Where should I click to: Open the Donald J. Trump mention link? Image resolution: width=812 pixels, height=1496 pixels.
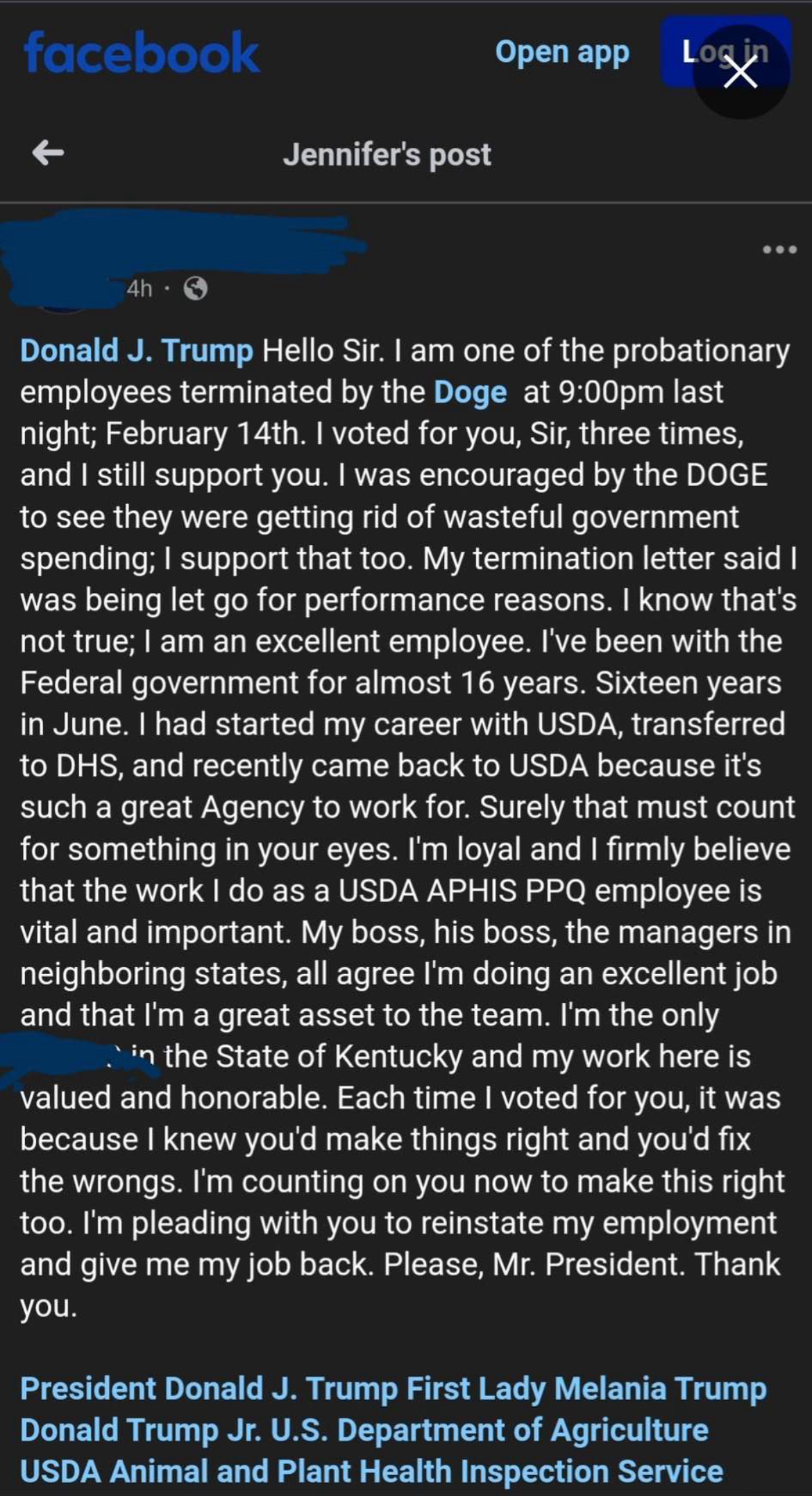tap(137, 351)
